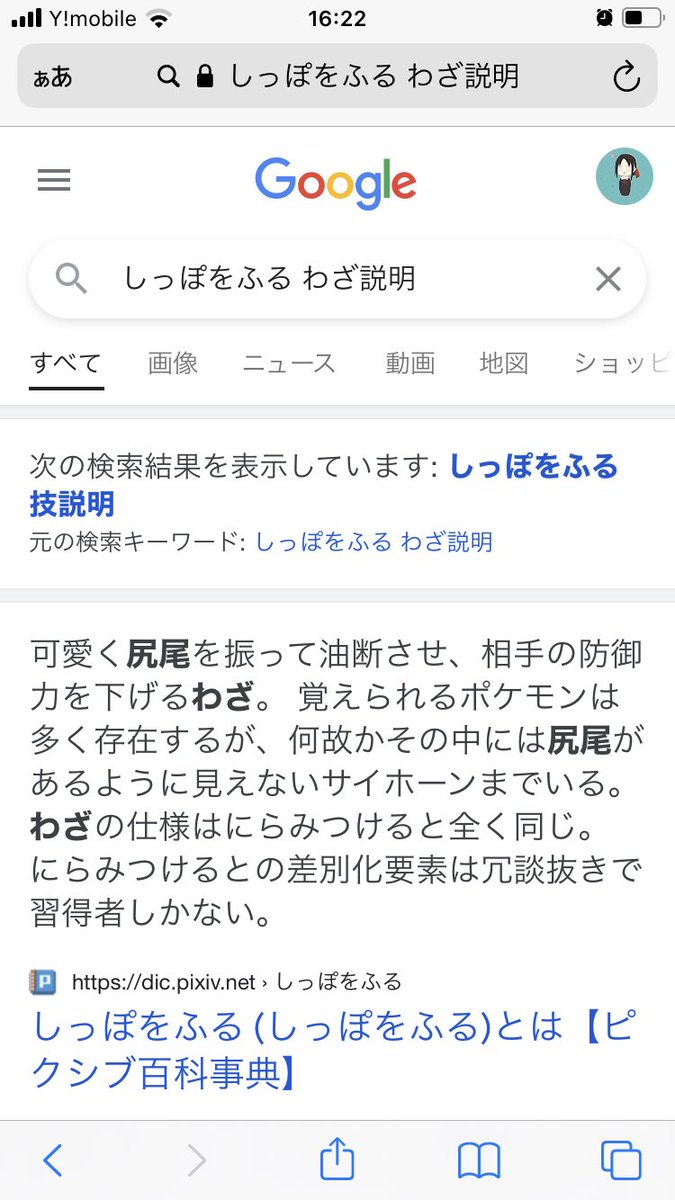Viewport: 675px width, 1200px height.
Task: Switch to the 動画 tab
Action: pos(410,364)
